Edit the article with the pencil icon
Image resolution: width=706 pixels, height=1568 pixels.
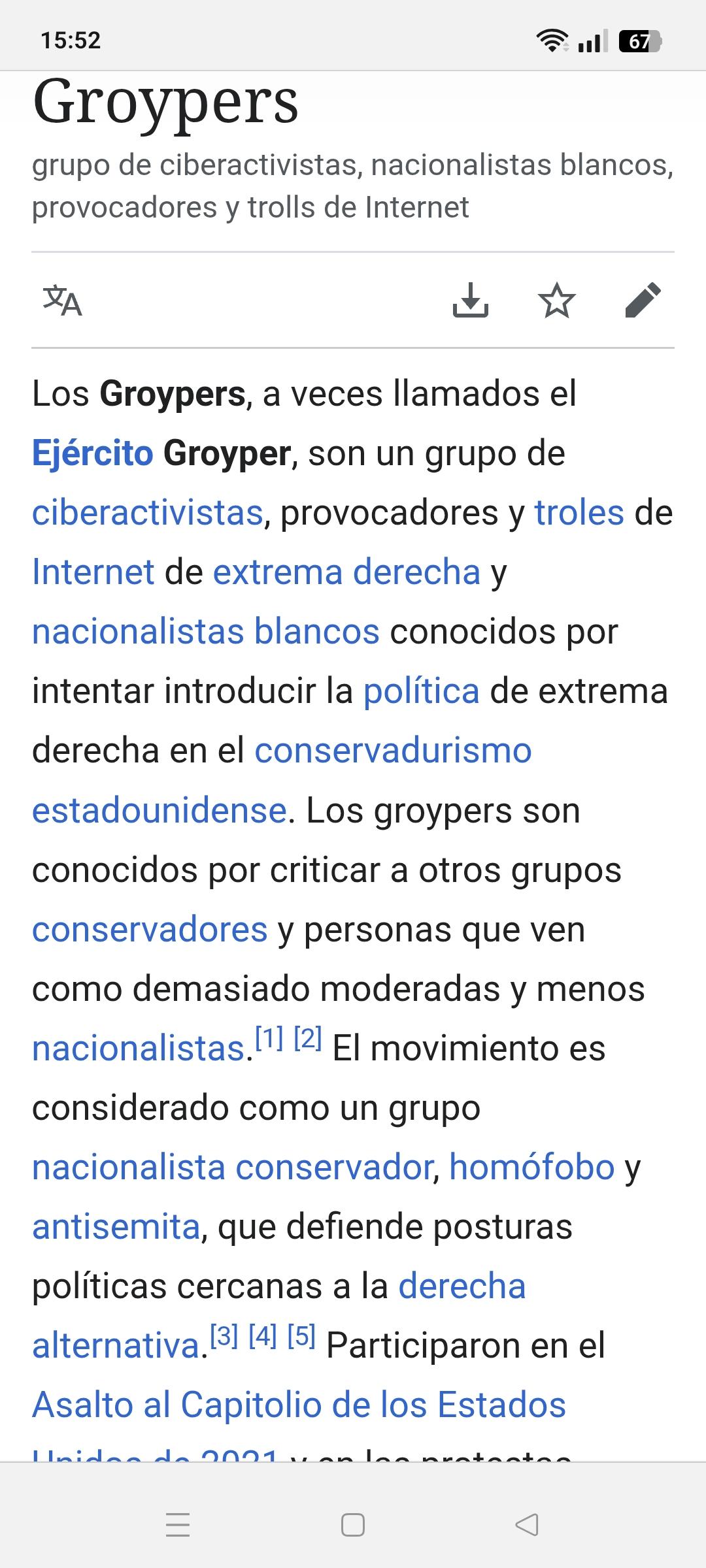point(643,301)
